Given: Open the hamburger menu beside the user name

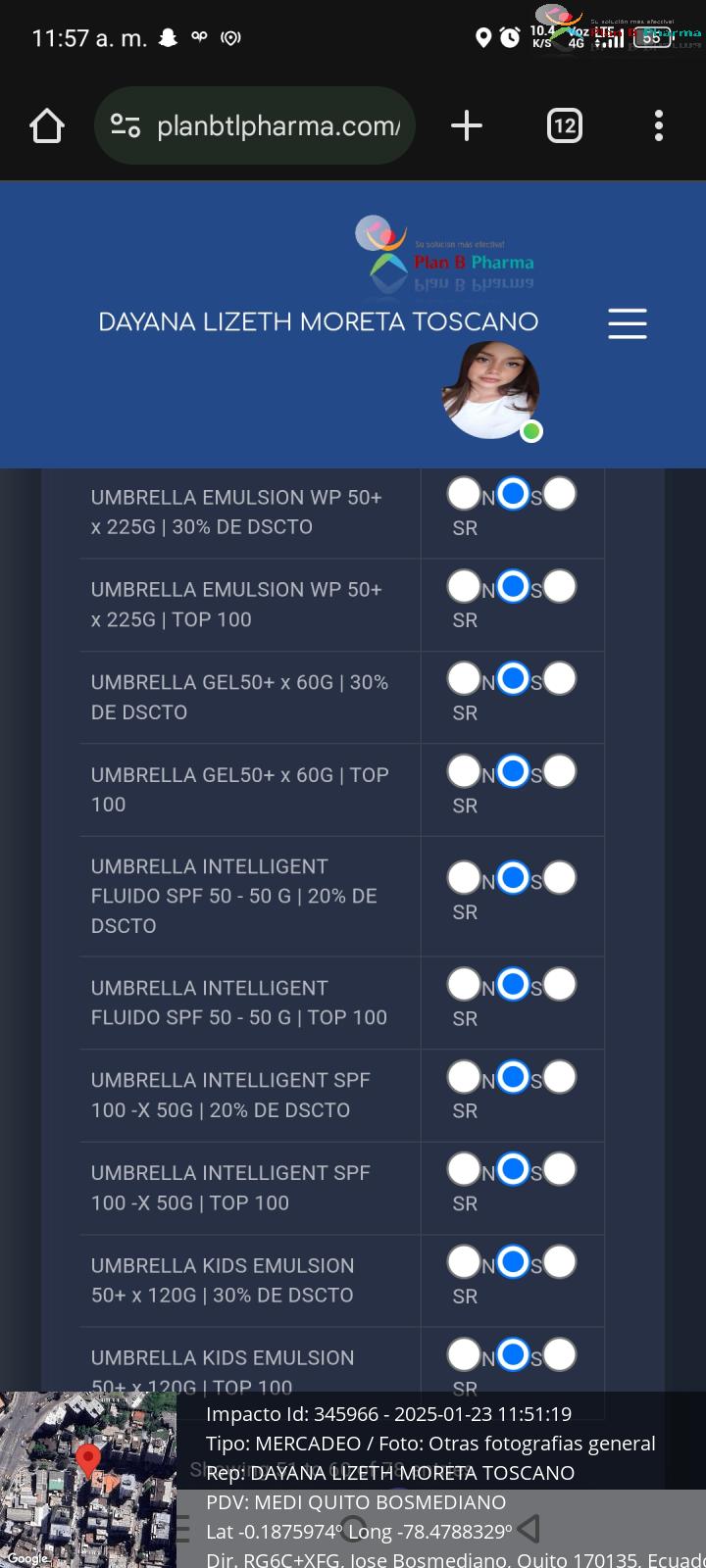Looking at the screenshot, I should coord(628,323).
